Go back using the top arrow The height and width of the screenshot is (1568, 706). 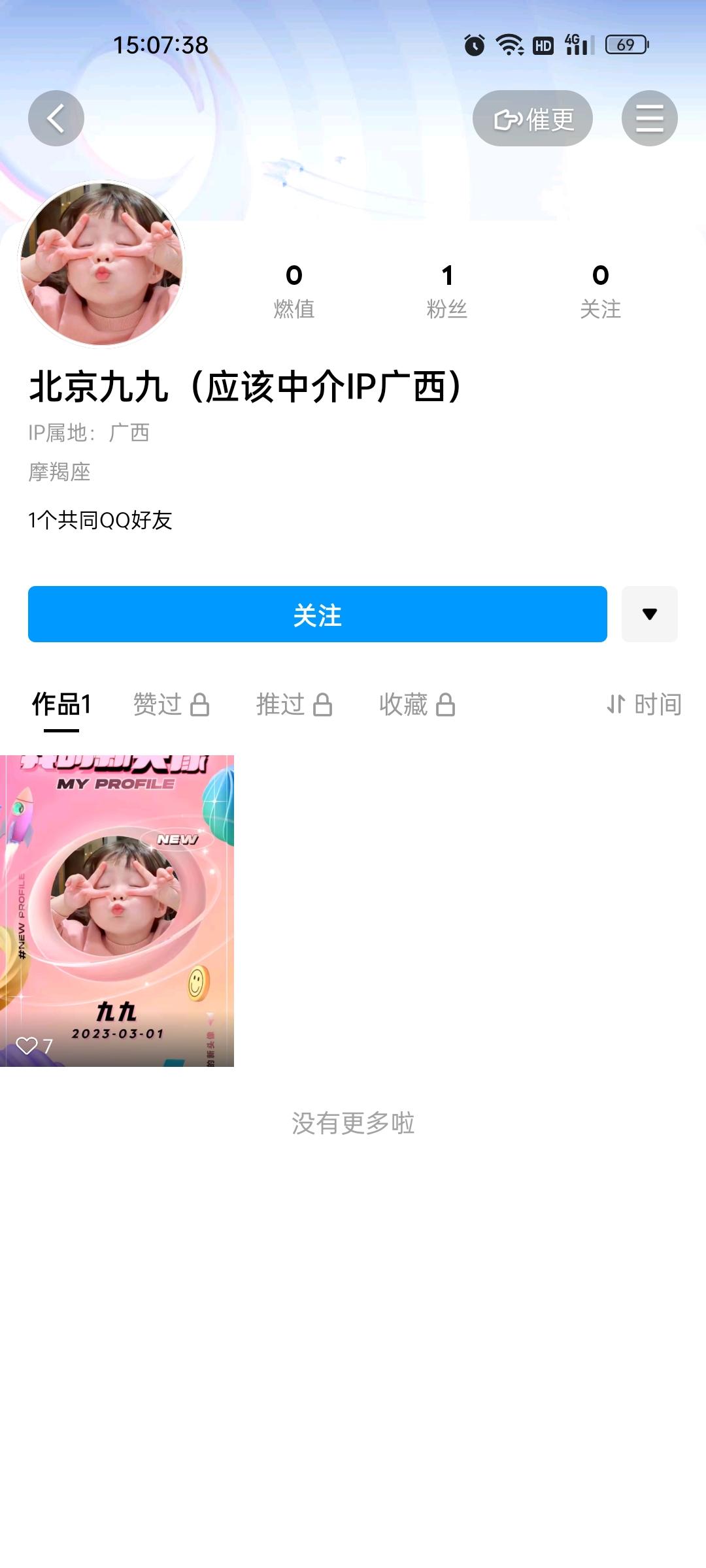click(56, 118)
